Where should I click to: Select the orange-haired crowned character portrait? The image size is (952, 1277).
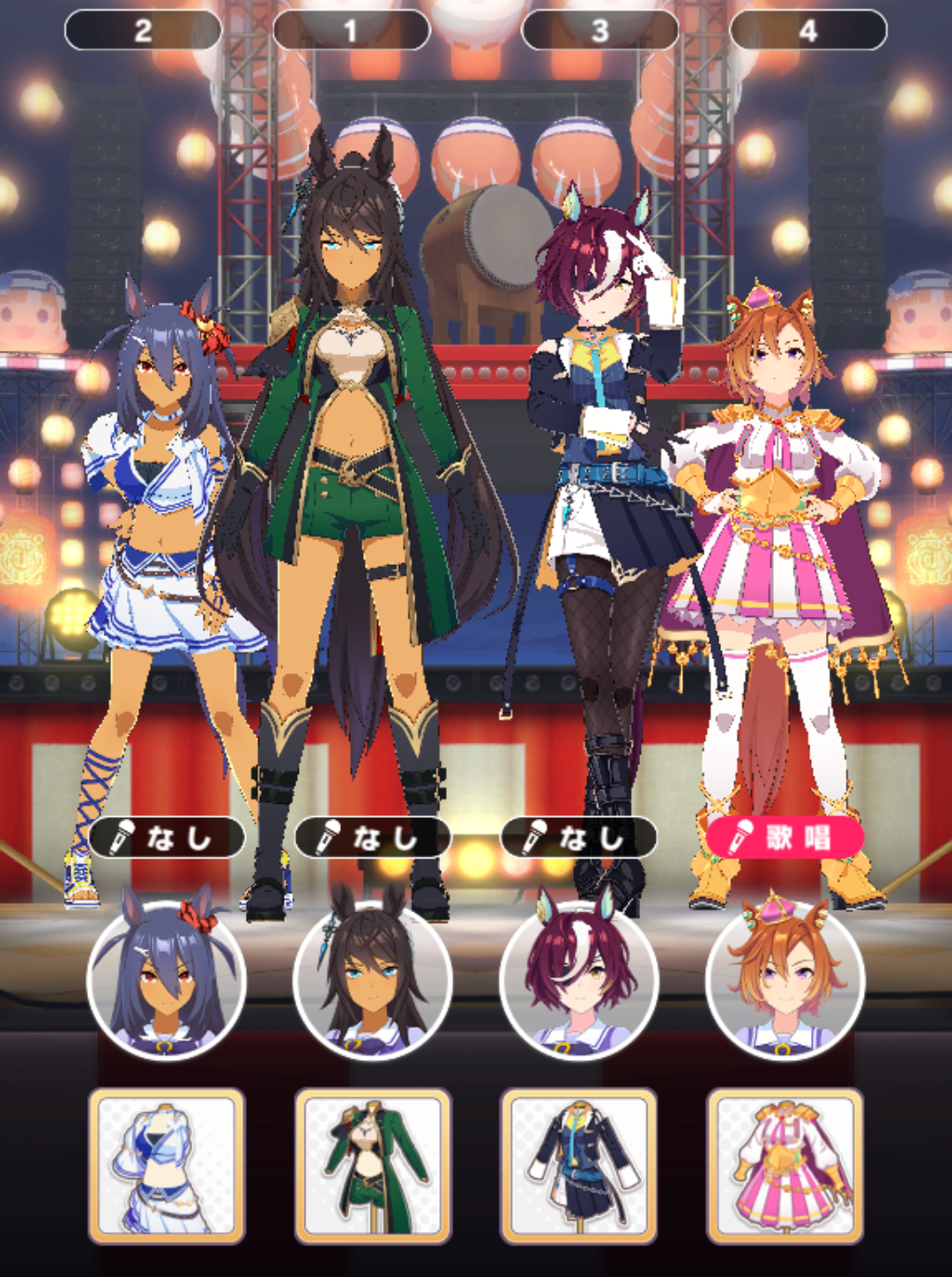click(785, 979)
